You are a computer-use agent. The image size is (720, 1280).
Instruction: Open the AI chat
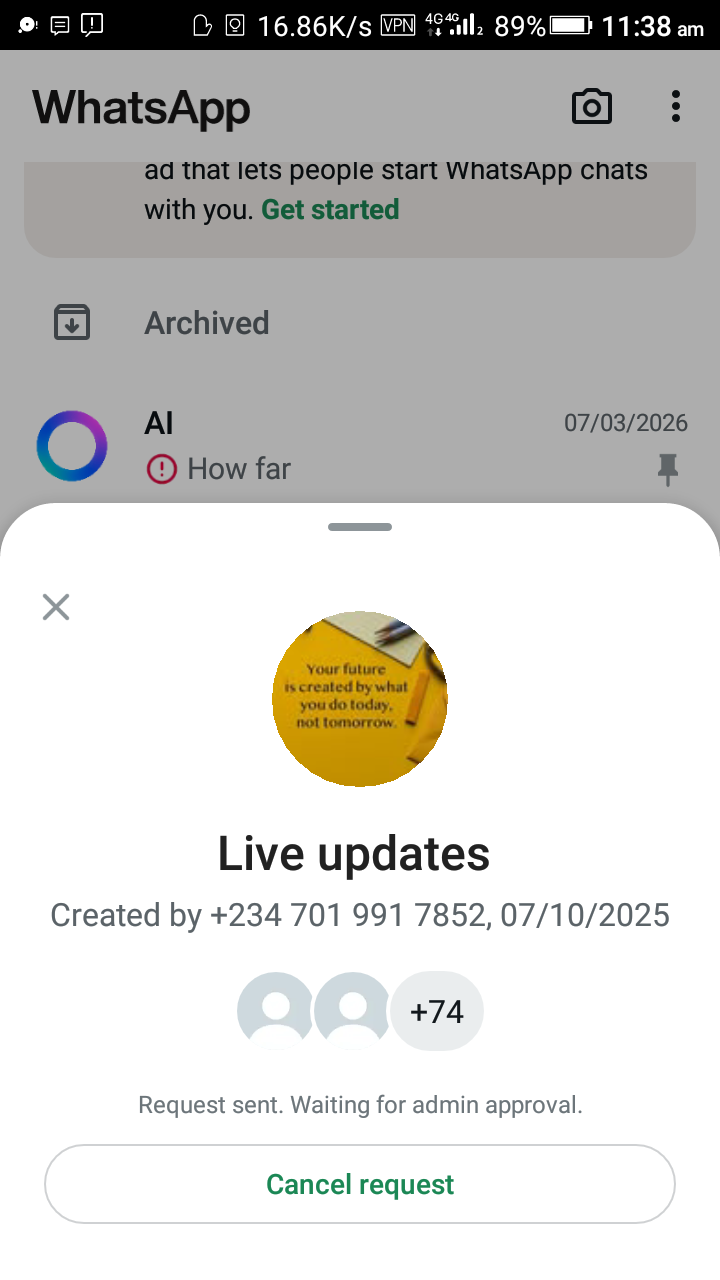pyautogui.click(x=360, y=445)
